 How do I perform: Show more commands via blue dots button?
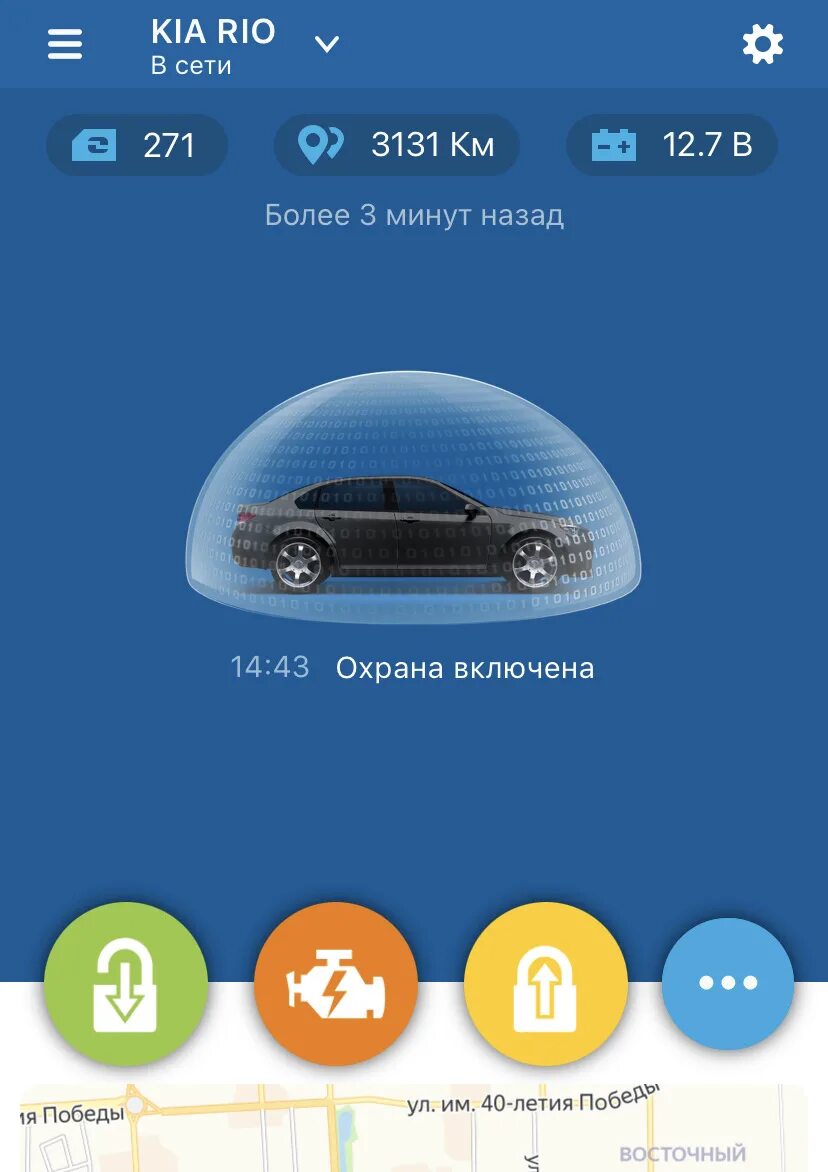[728, 984]
